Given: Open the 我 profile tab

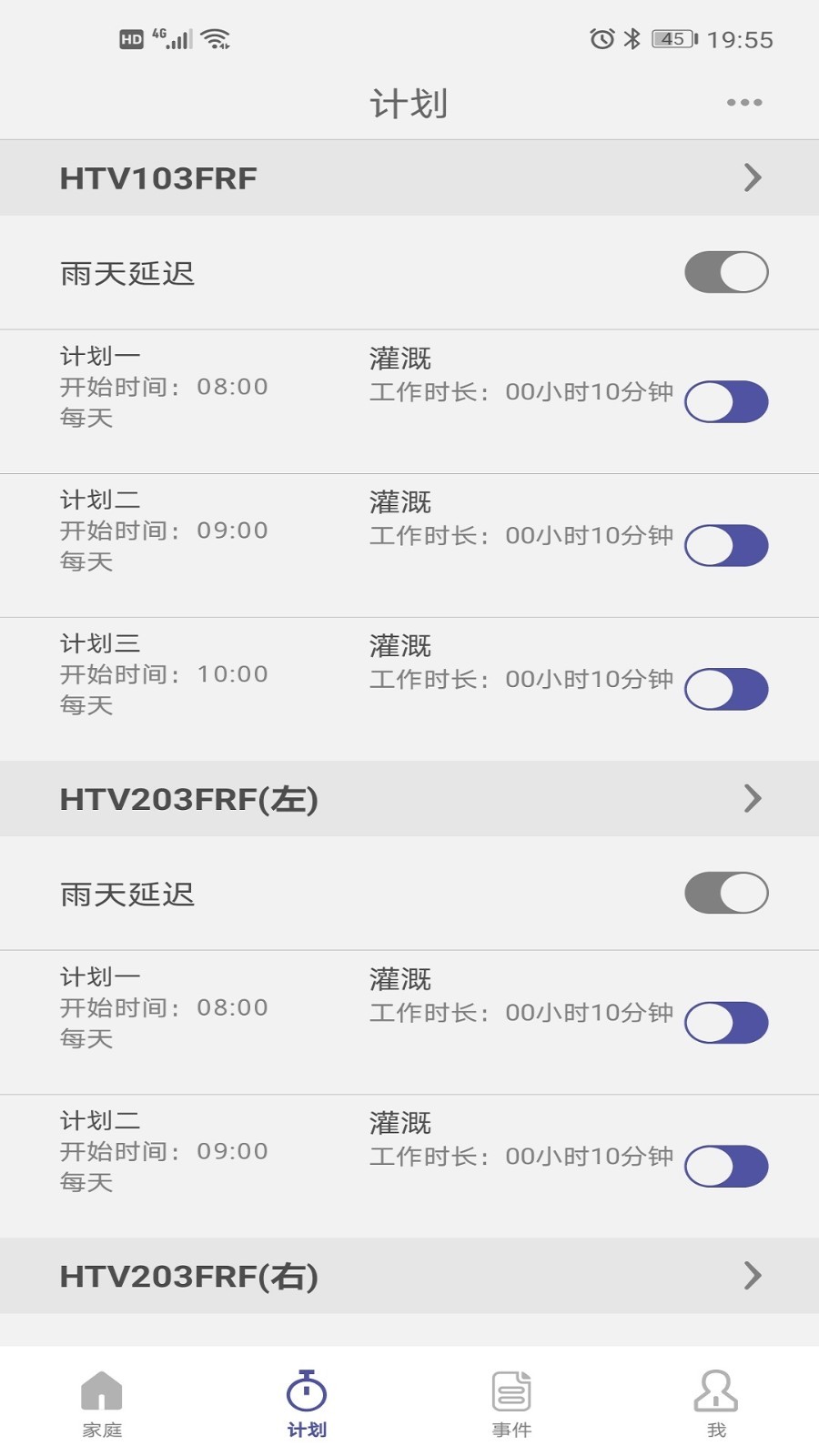Looking at the screenshot, I should 716,1404.
